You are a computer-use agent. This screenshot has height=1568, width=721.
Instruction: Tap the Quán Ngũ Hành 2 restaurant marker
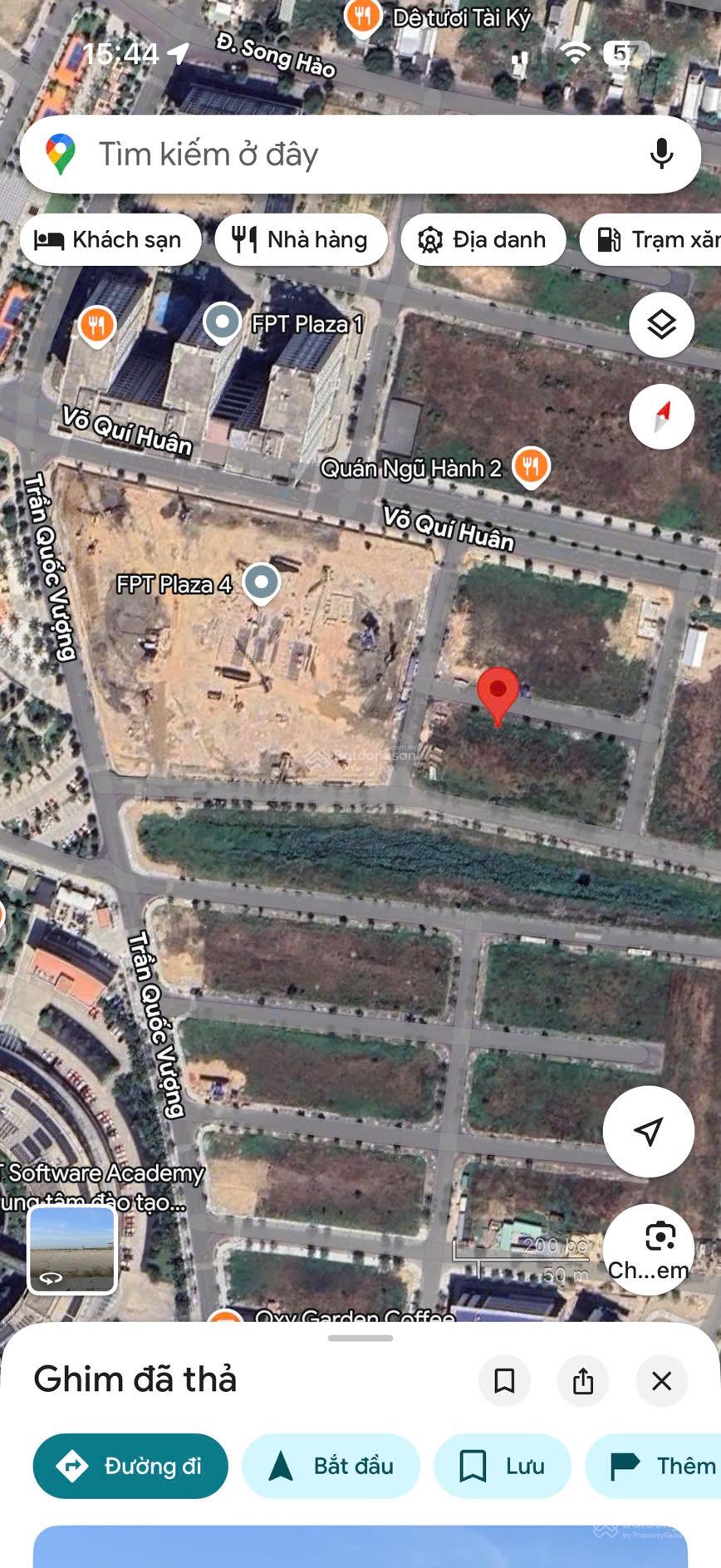point(530,465)
